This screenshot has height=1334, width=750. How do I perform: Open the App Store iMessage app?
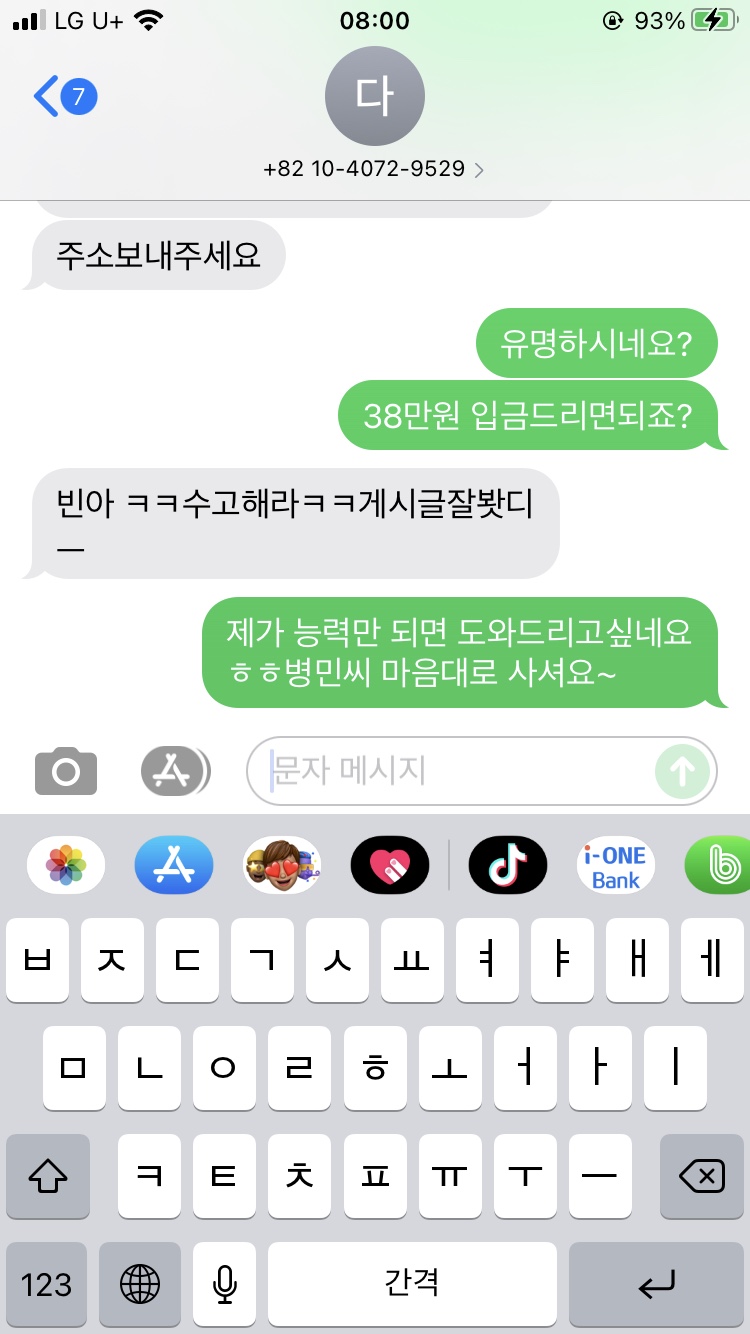(174, 865)
